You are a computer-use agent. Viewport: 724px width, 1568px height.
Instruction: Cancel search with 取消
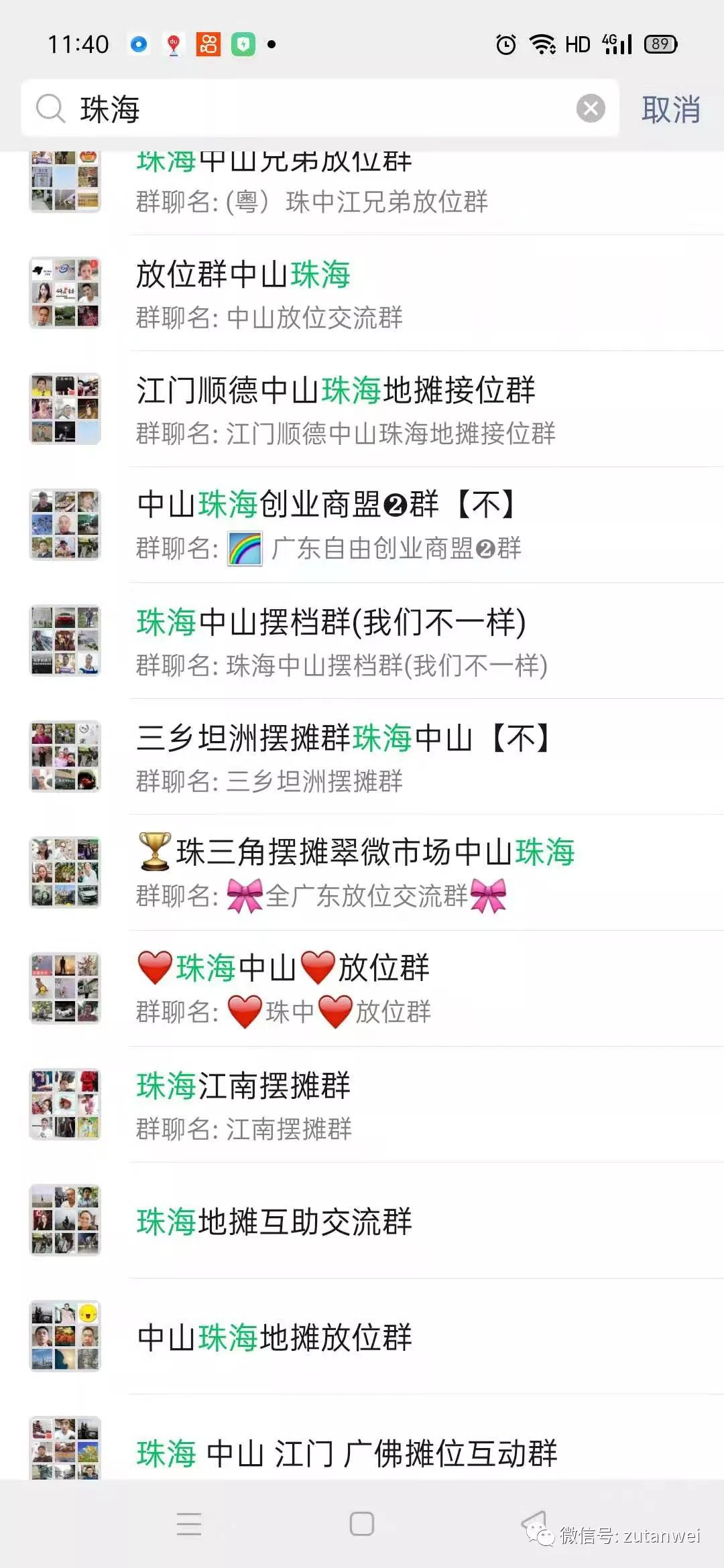[670, 109]
